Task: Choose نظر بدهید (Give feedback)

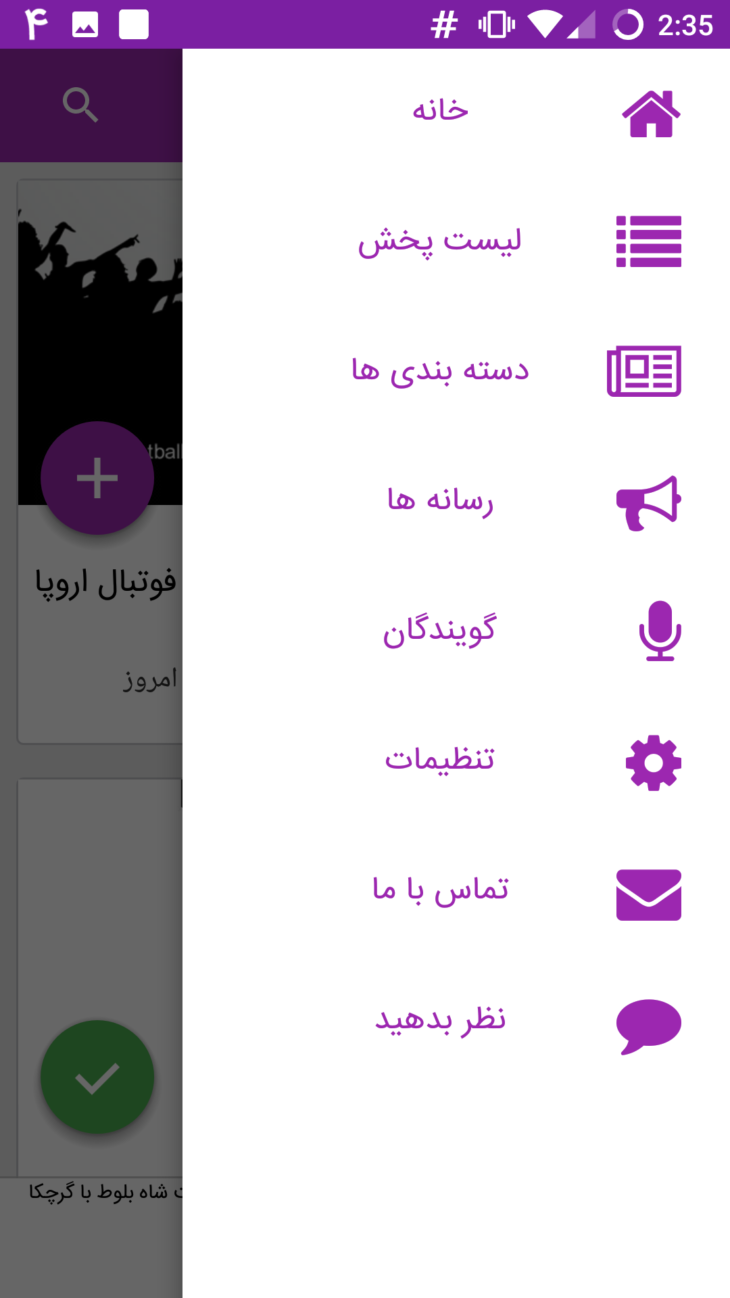Action: [456, 1021]
